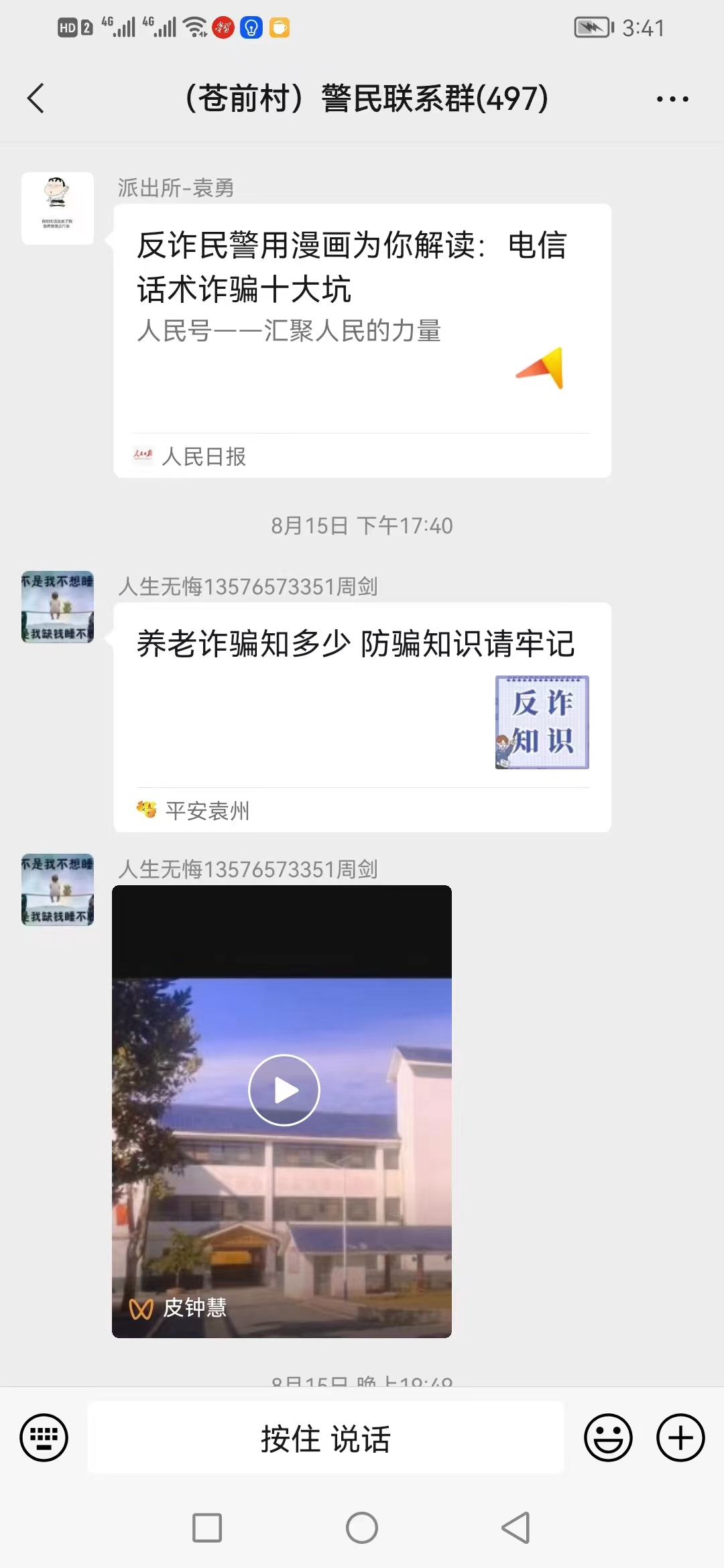Viewport: 724px width, 1568px height.
Task: Open 派出所-袁勇's profile avatar
Action: pyautogui.click(x=58, y=208)
